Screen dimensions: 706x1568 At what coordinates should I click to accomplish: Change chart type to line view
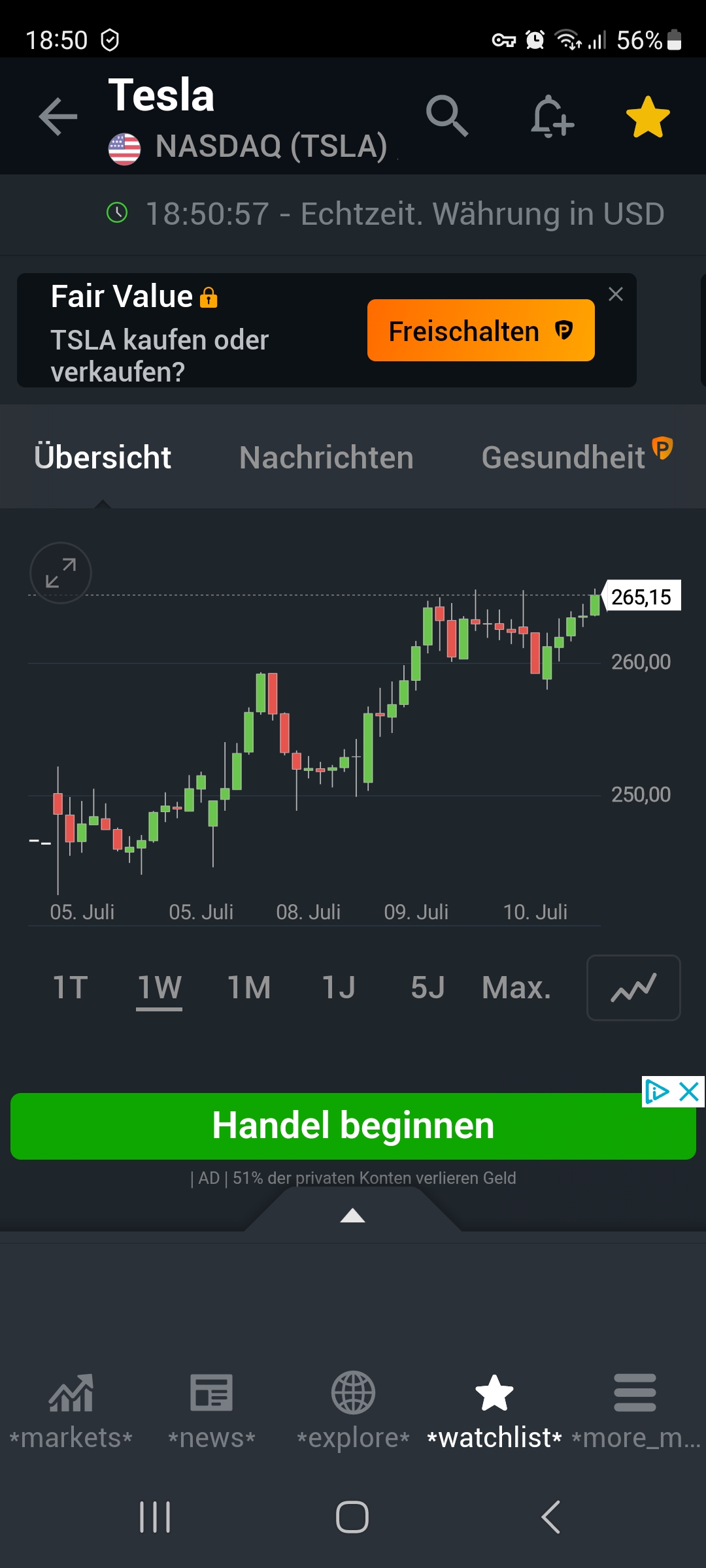(x=633, y=987)
